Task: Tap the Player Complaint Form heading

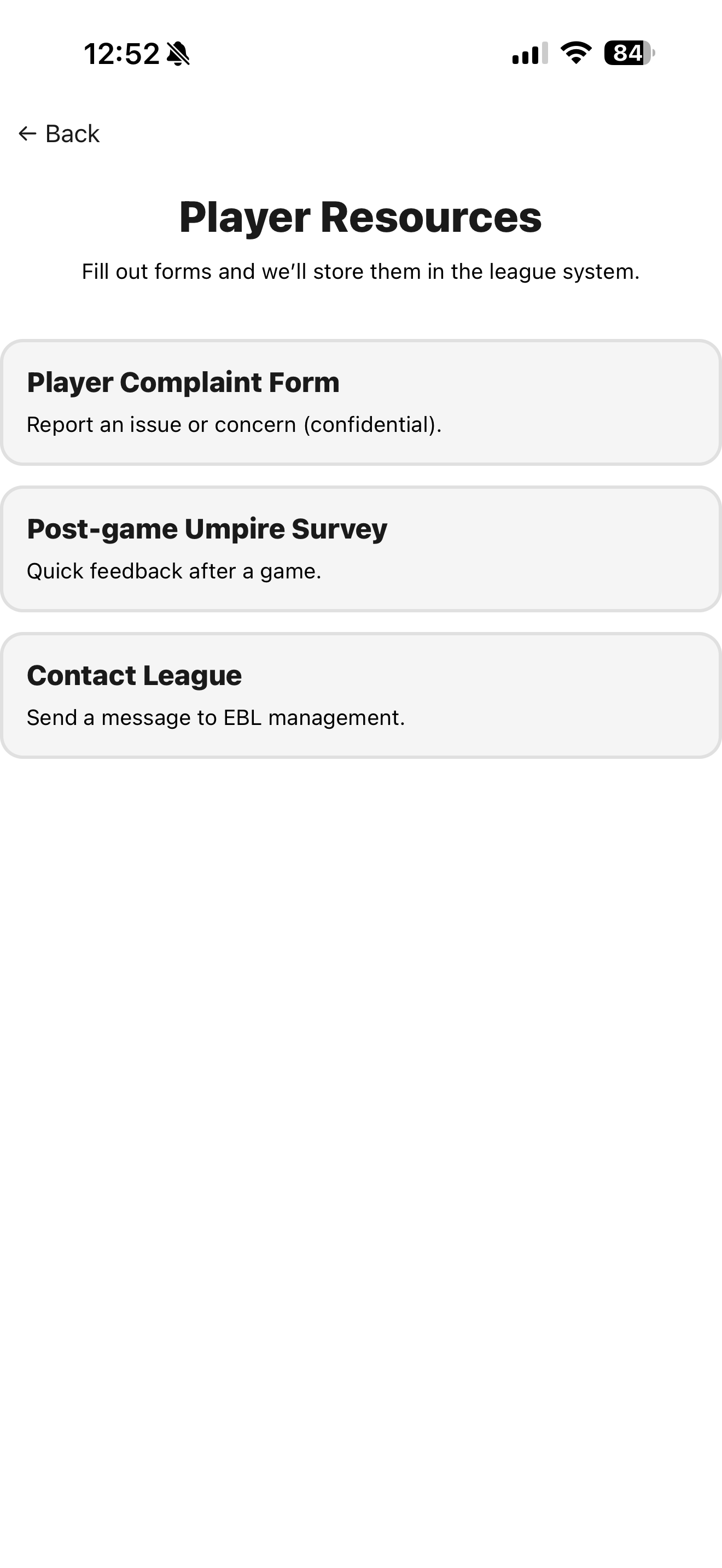Action: (184, 383)
